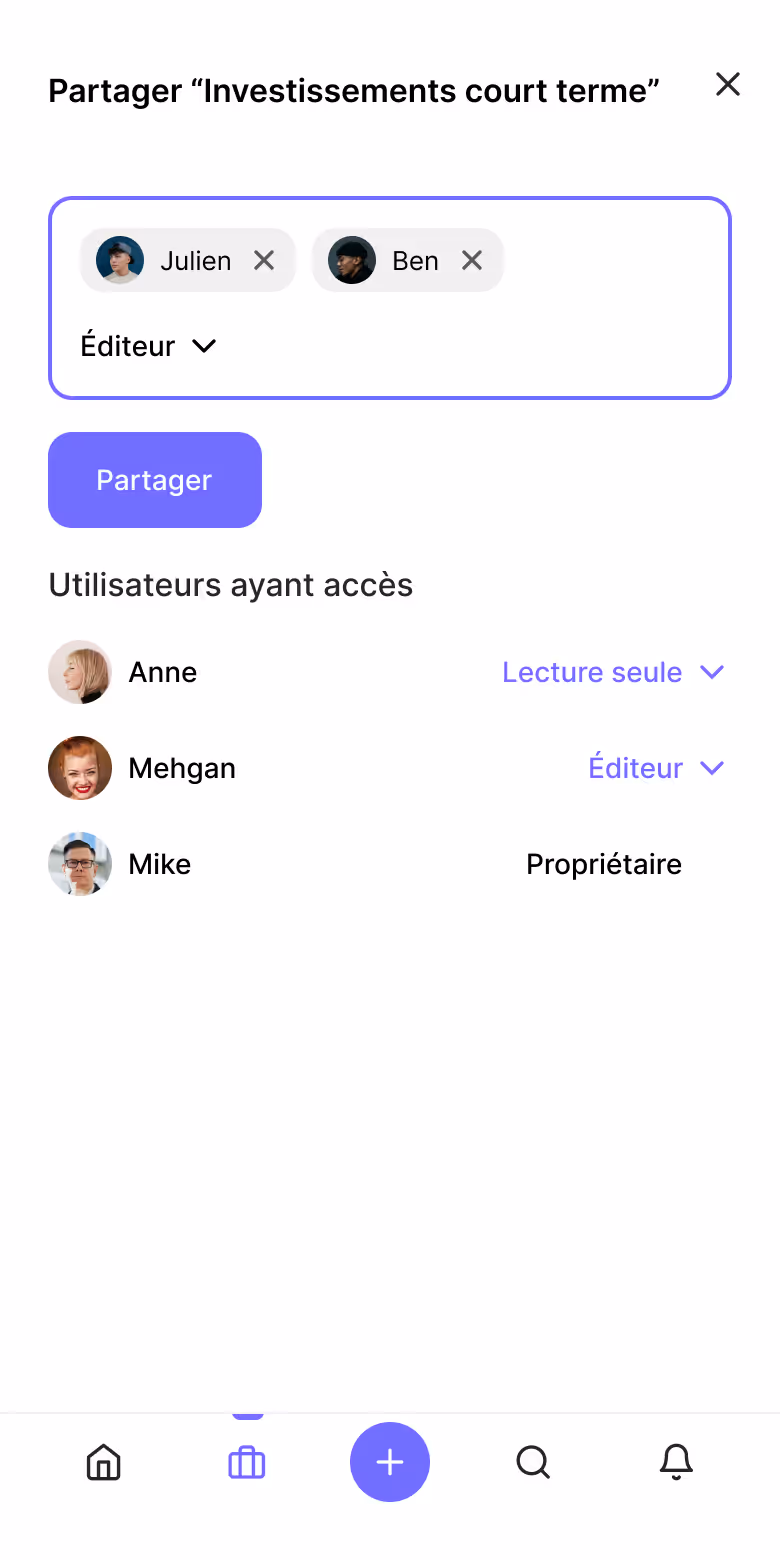
Task: Remove Ben from the recipients
Action: (472, 260)
